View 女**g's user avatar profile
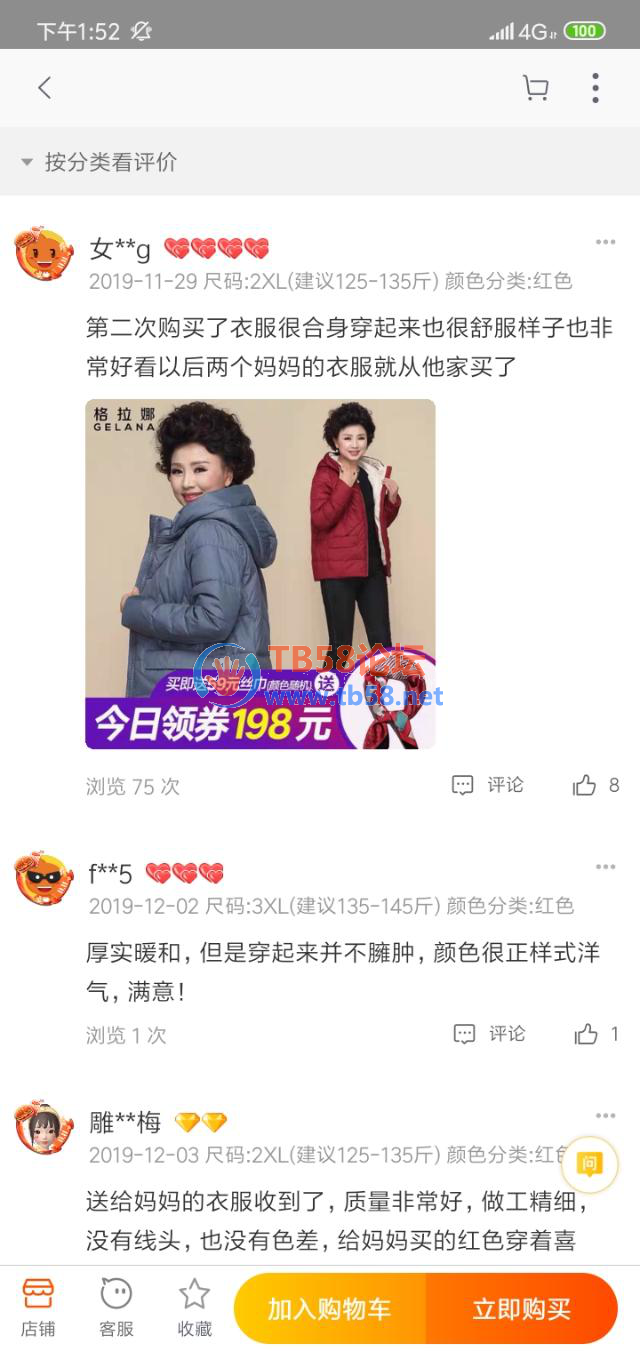This screenshot has height=1351, width=640. coord(44,256)
